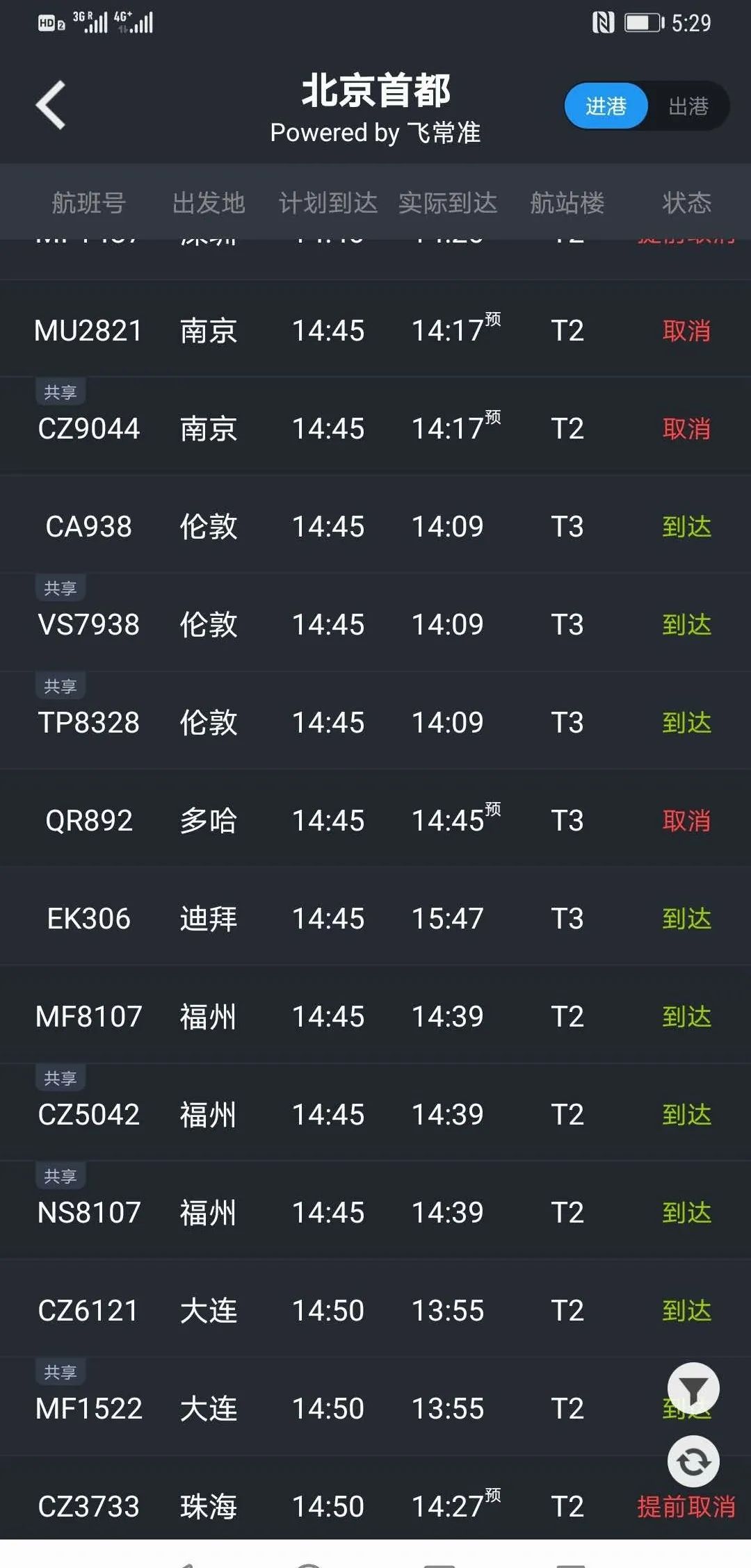Open shared flight CZ5042 row

[89, 1115]
